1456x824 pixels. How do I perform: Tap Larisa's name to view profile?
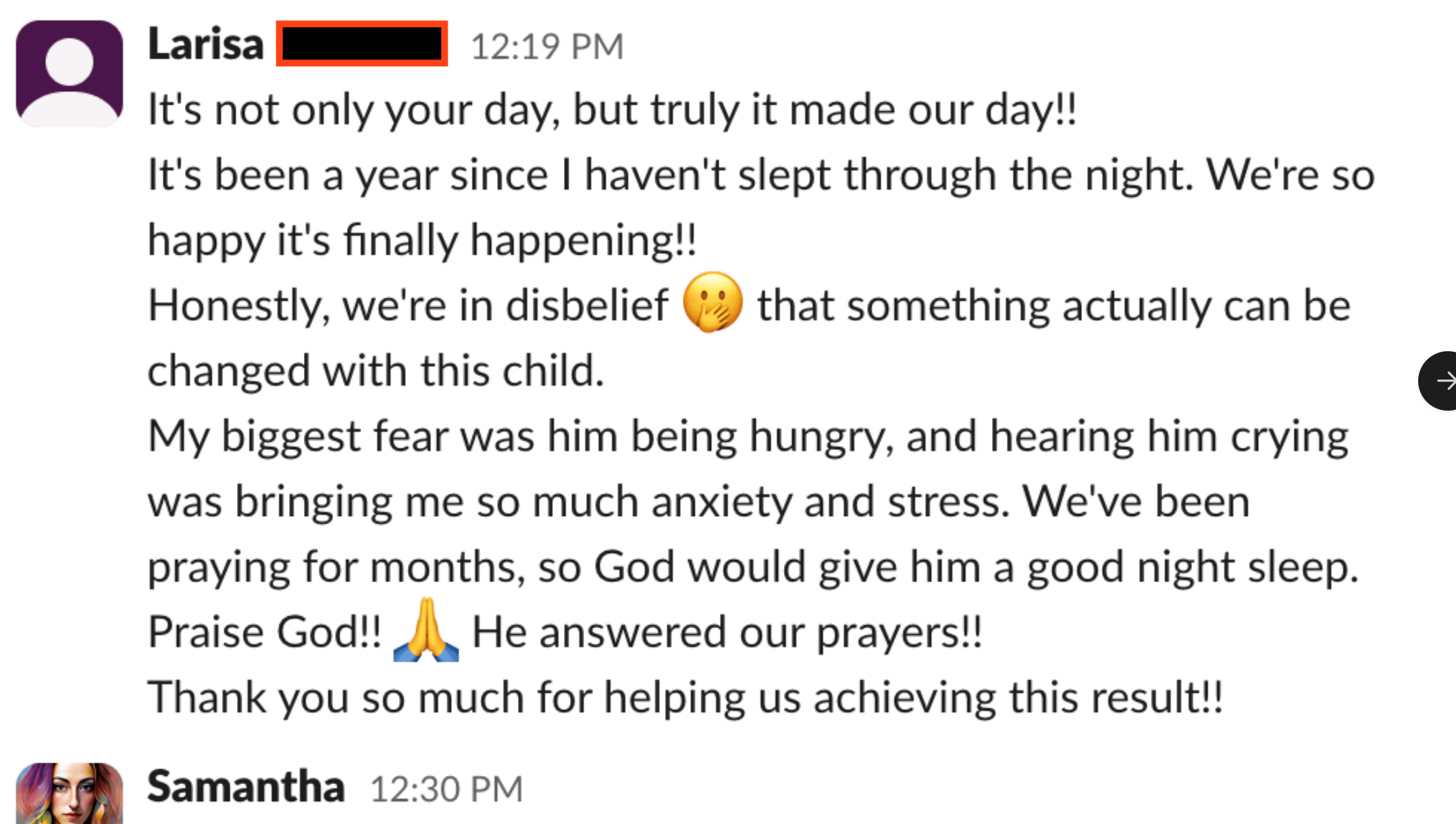206,45
